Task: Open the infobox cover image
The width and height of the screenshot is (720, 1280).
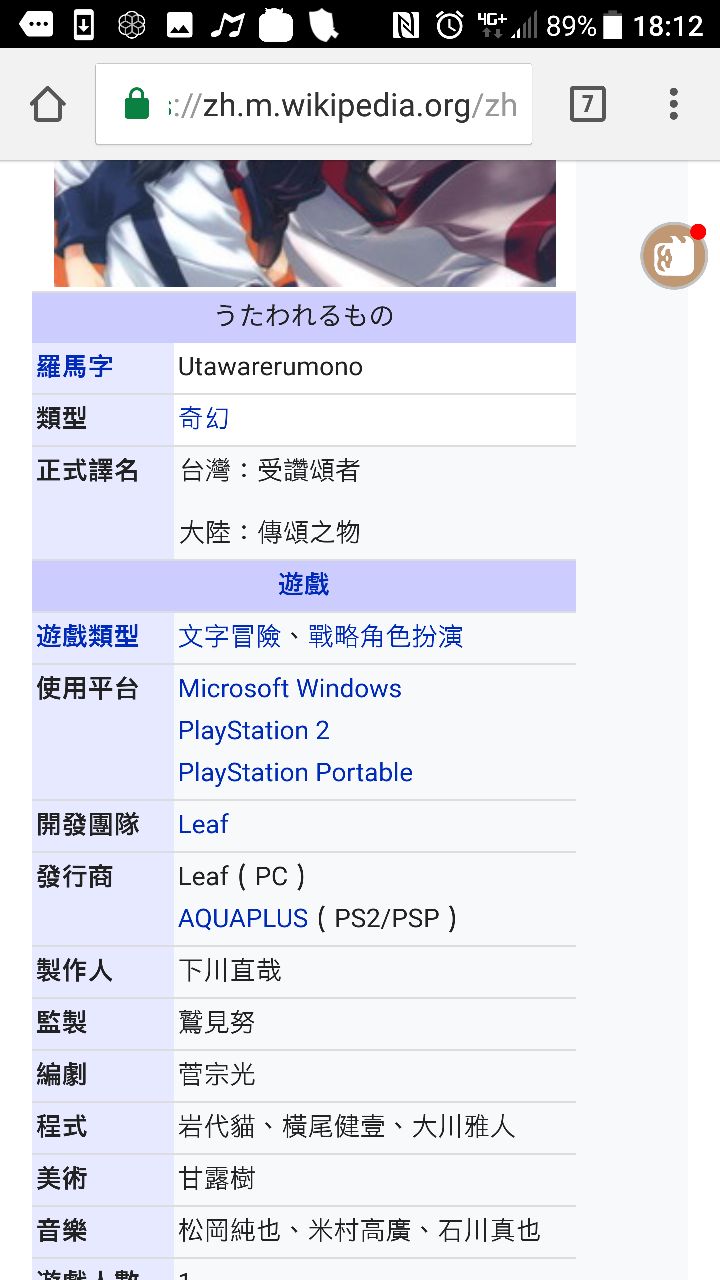Action: [304, 223]
